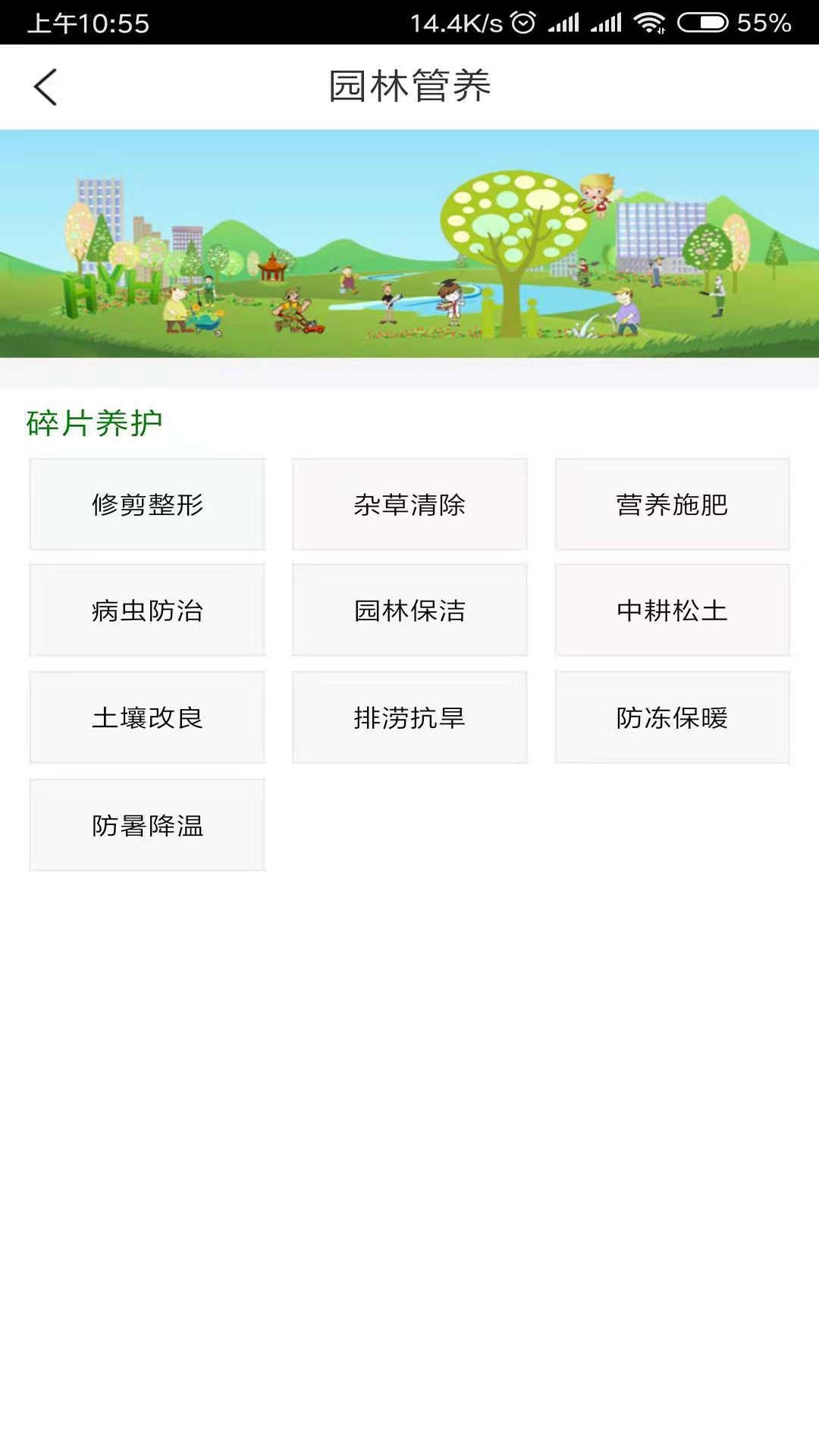Image resolution: width=819 pixels, height=1456 pixels.
Task: Select the 病虫防治 service
Action: [x=147, y=610]
